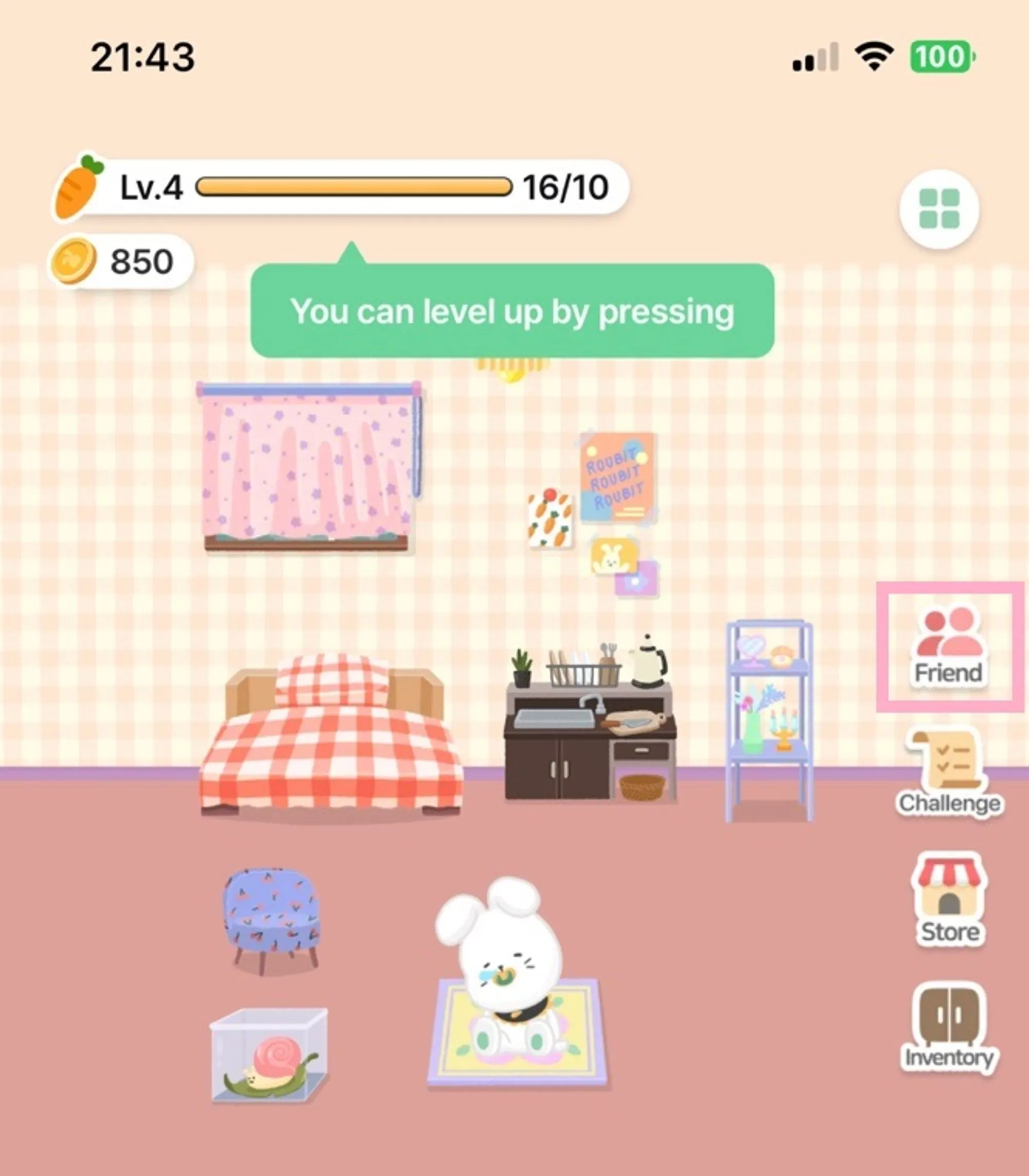Open the green grid menu button
The height and width of the screenshot is (1176, 1029).
coord(939,208)
